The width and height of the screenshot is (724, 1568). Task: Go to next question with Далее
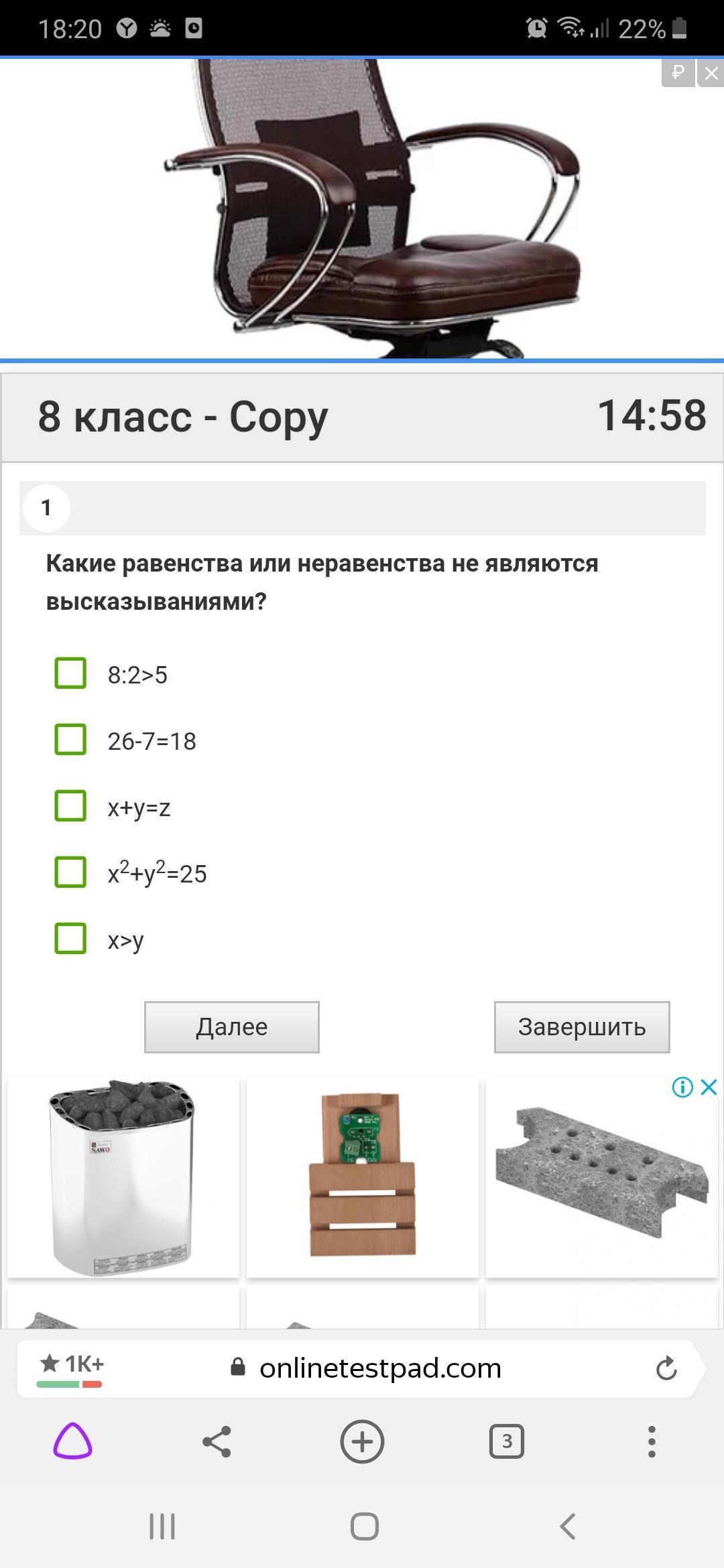[231, 1027]
